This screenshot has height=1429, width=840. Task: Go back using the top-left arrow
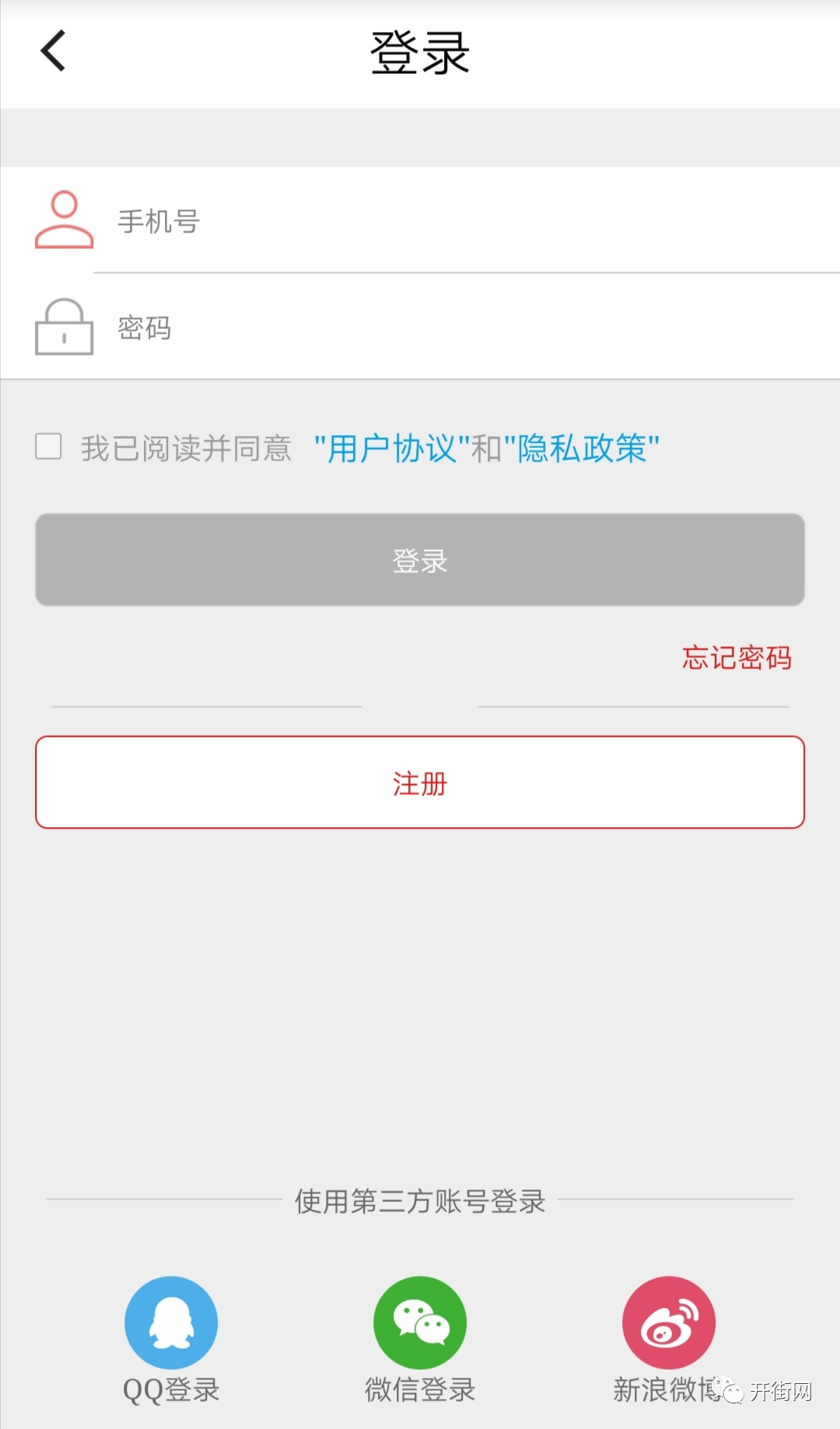pos(53,51)
